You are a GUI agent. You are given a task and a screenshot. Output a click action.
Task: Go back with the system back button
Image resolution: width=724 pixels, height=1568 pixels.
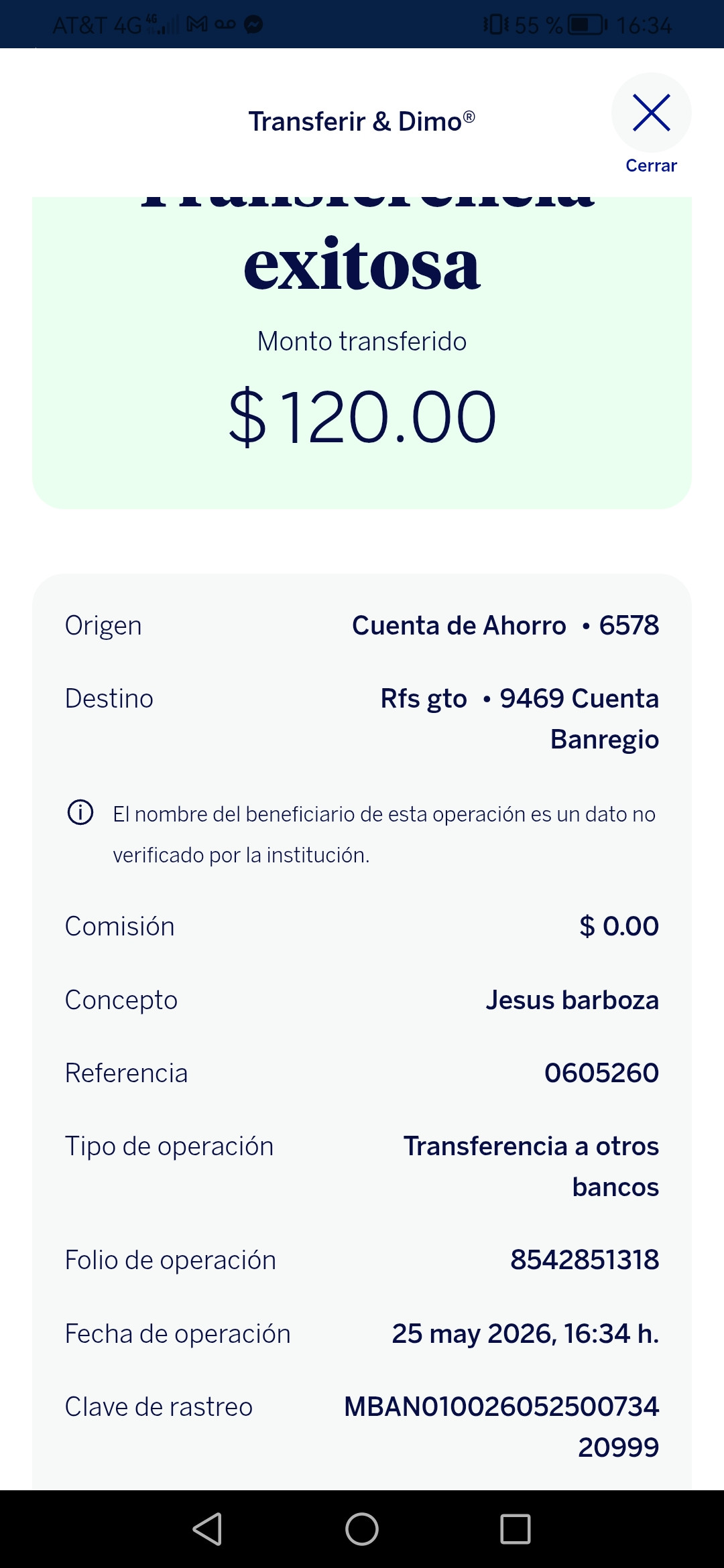[x=208, y=1529]
